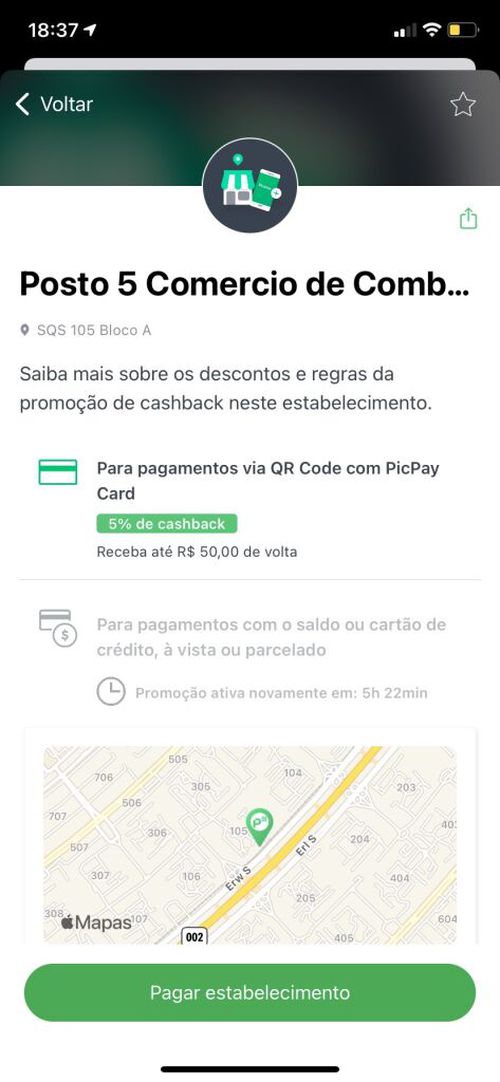Share this establishment via the share icon

468,219
